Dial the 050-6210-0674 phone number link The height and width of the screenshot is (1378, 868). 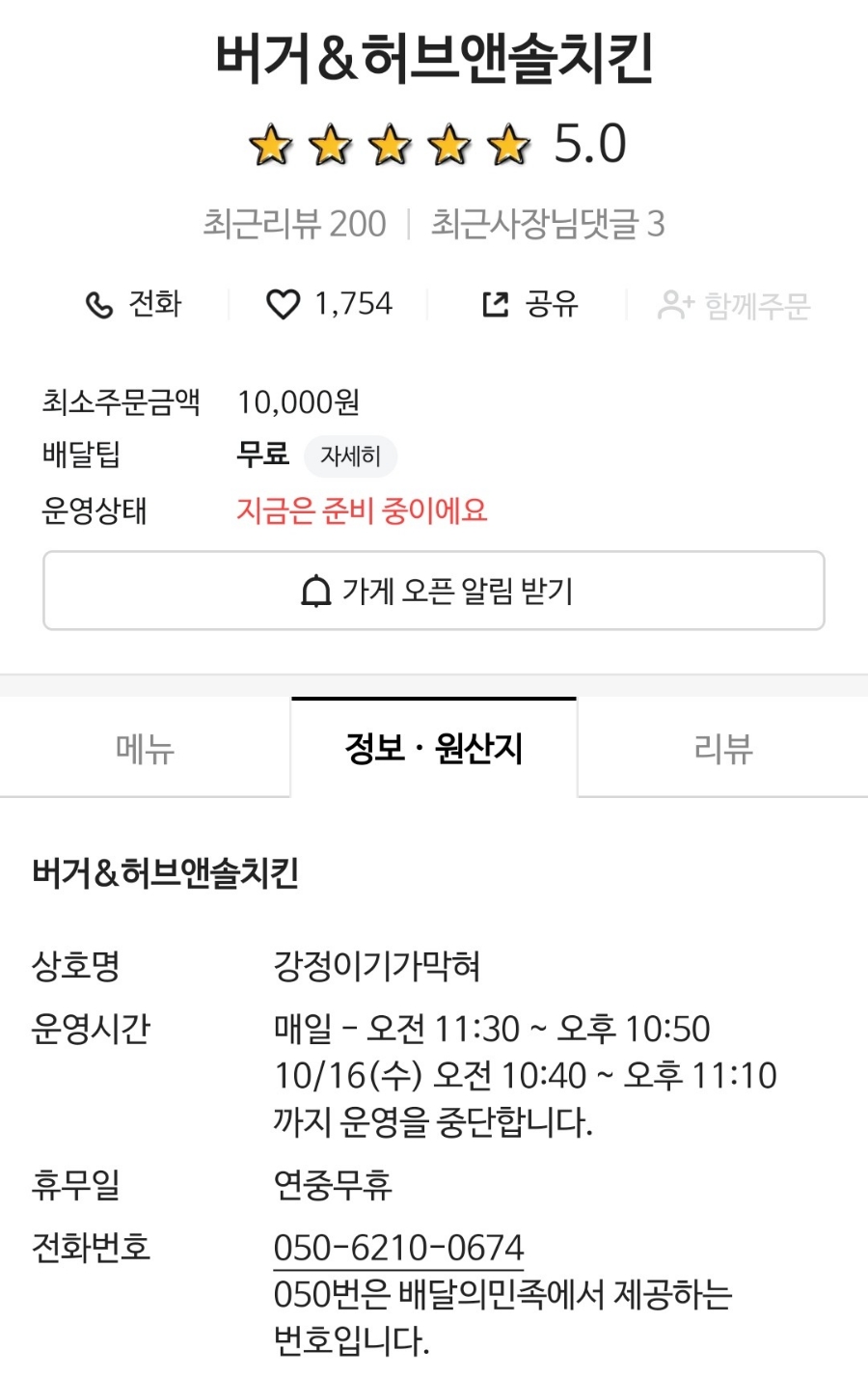(398, 1248)
